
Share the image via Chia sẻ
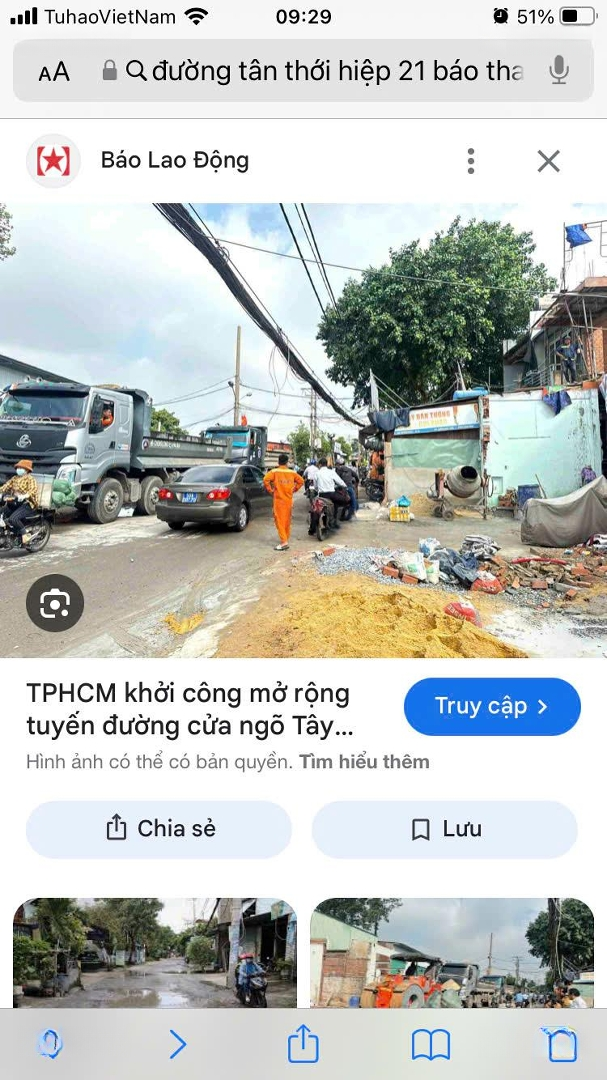coord(159,829)
